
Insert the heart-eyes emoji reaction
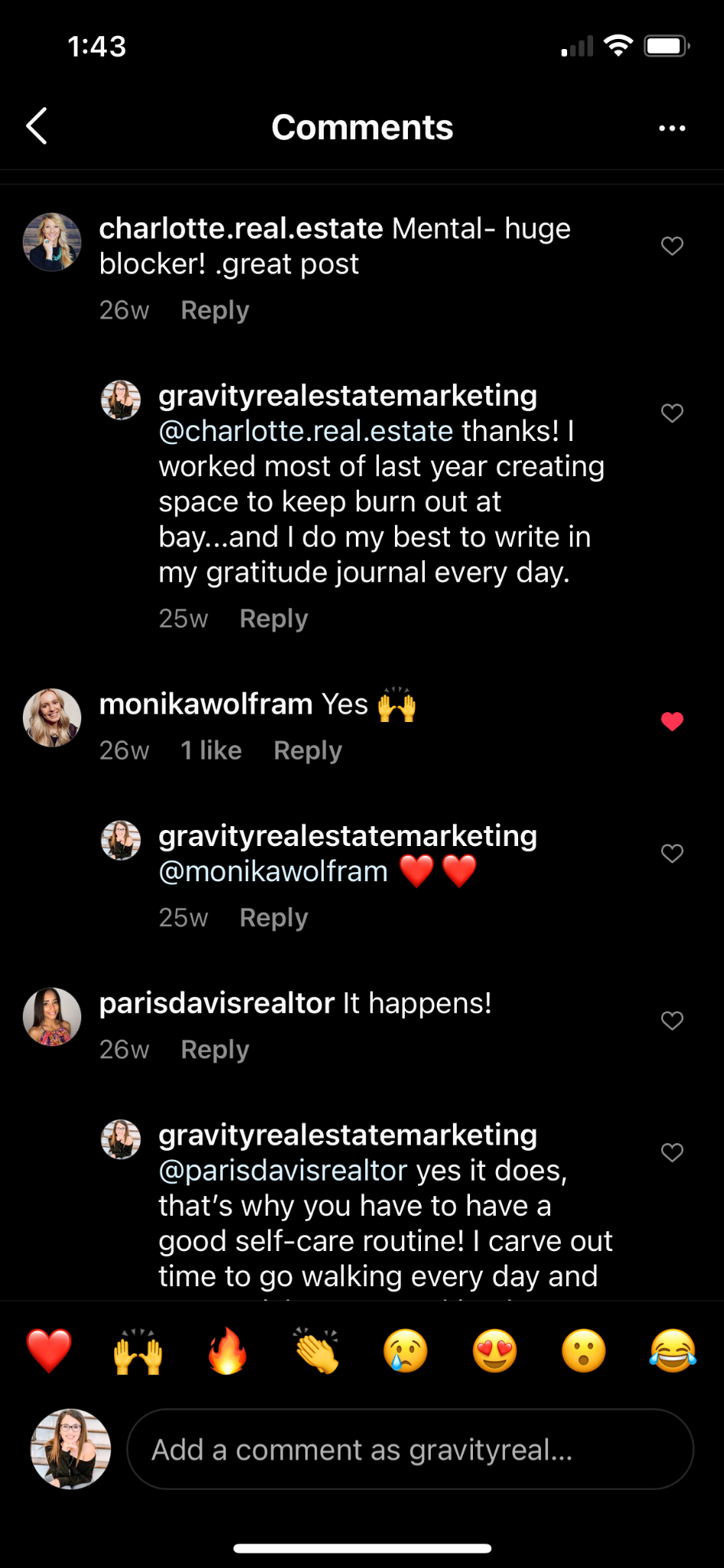point(495,1351)
